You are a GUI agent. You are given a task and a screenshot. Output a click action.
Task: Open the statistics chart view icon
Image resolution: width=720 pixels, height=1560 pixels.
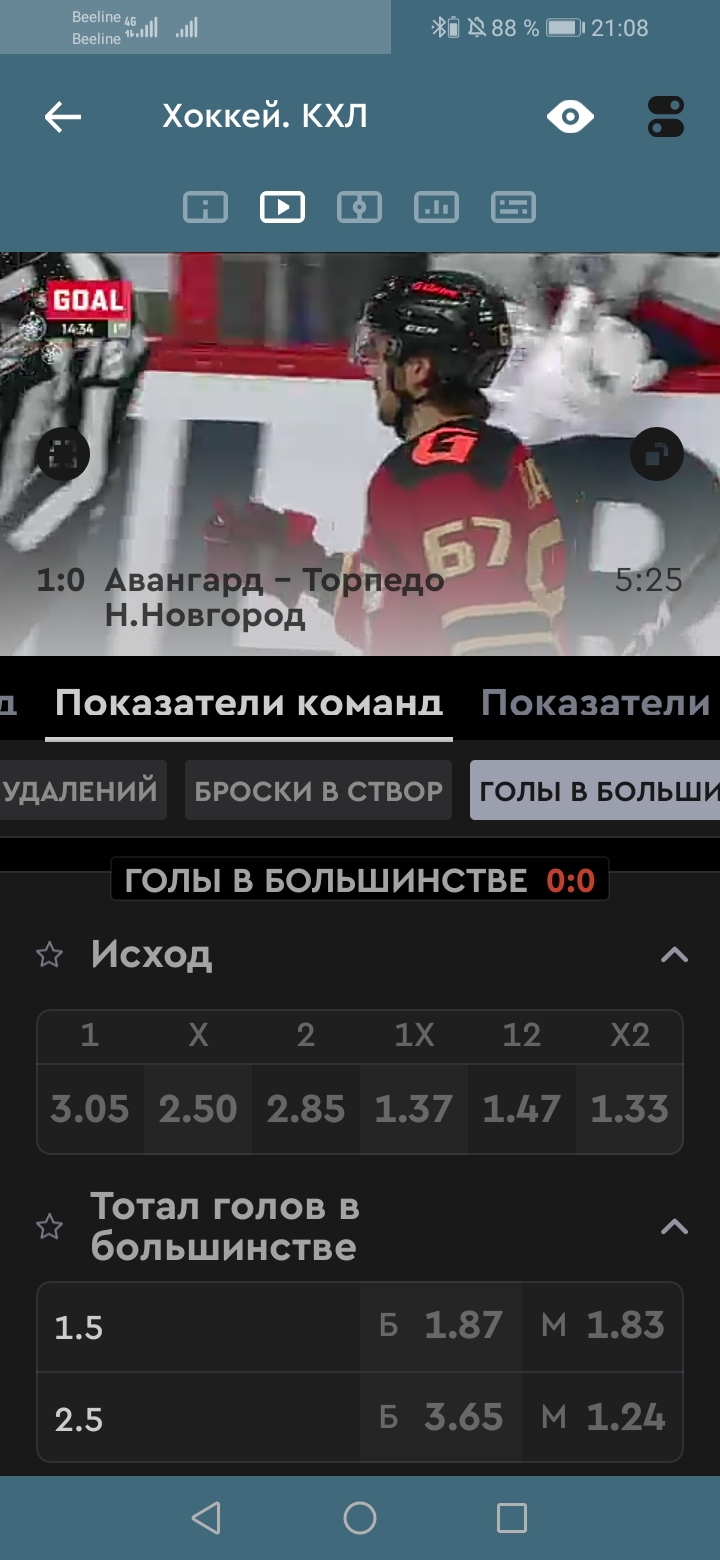point(436,207)
